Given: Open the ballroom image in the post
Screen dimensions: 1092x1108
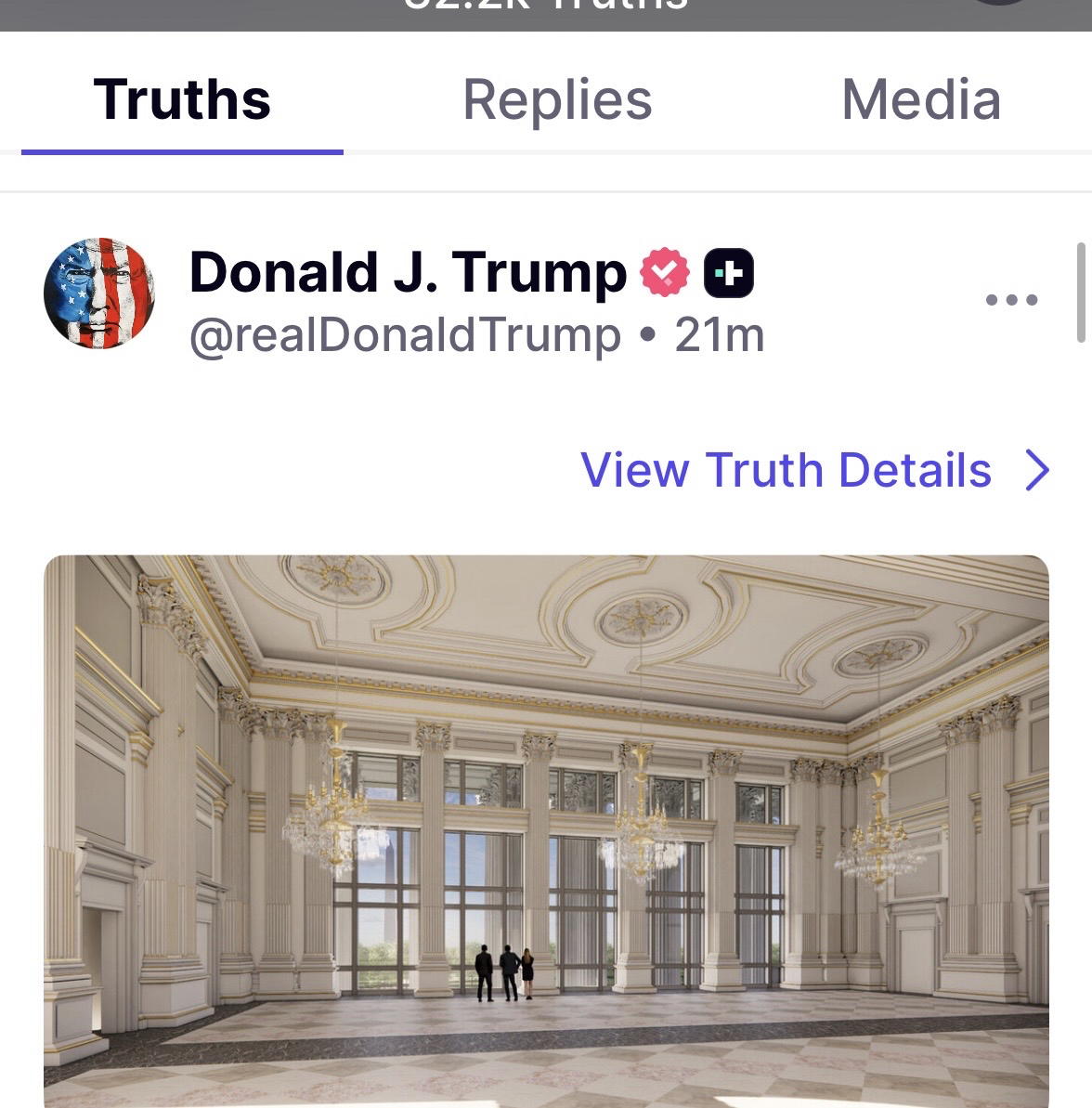Looking at the screenshot, I should click(546, 830).
